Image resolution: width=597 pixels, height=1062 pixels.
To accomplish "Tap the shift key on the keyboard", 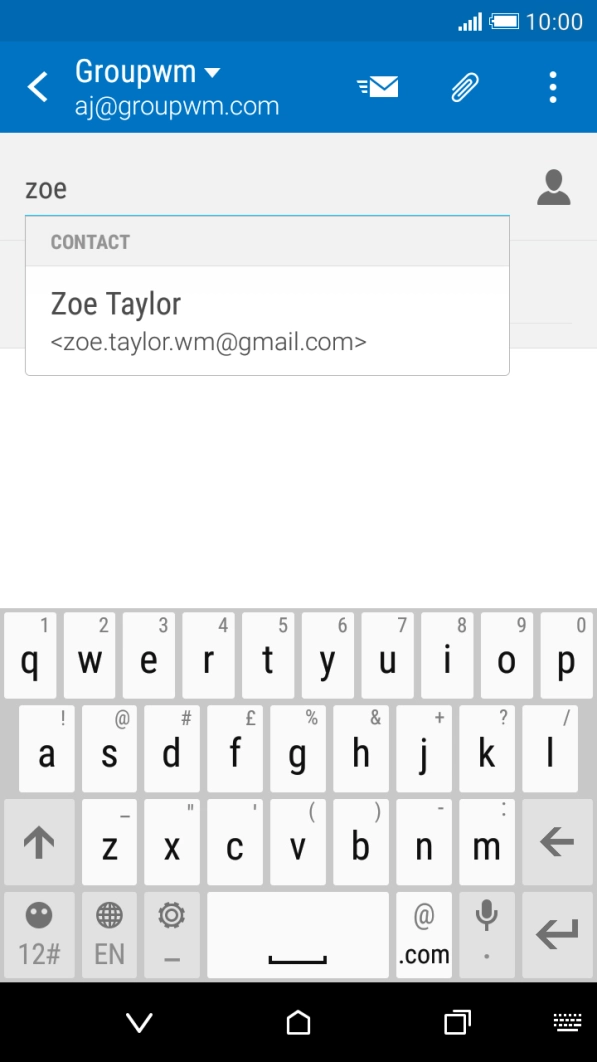I will [39, 842].
